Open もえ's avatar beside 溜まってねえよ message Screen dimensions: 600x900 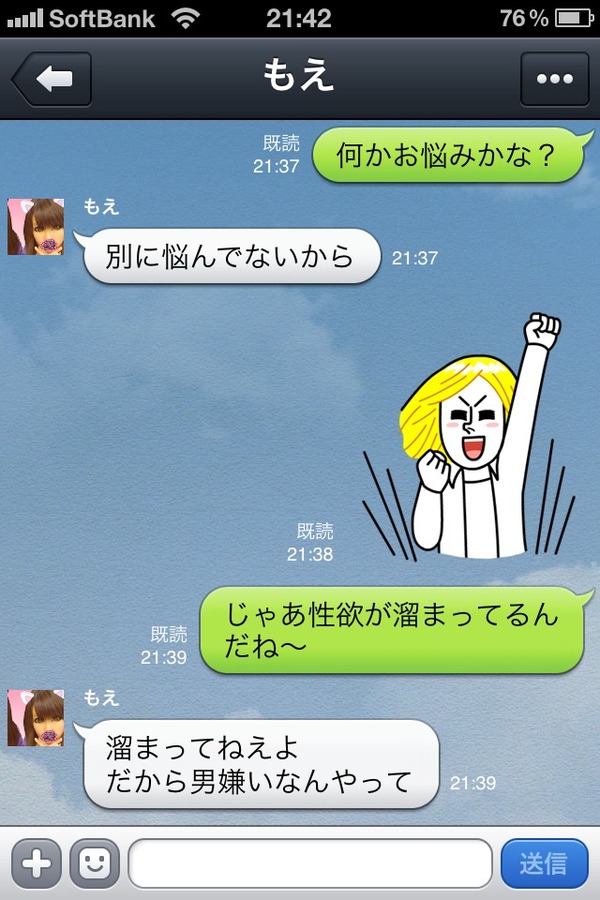[x=36, y=717]
